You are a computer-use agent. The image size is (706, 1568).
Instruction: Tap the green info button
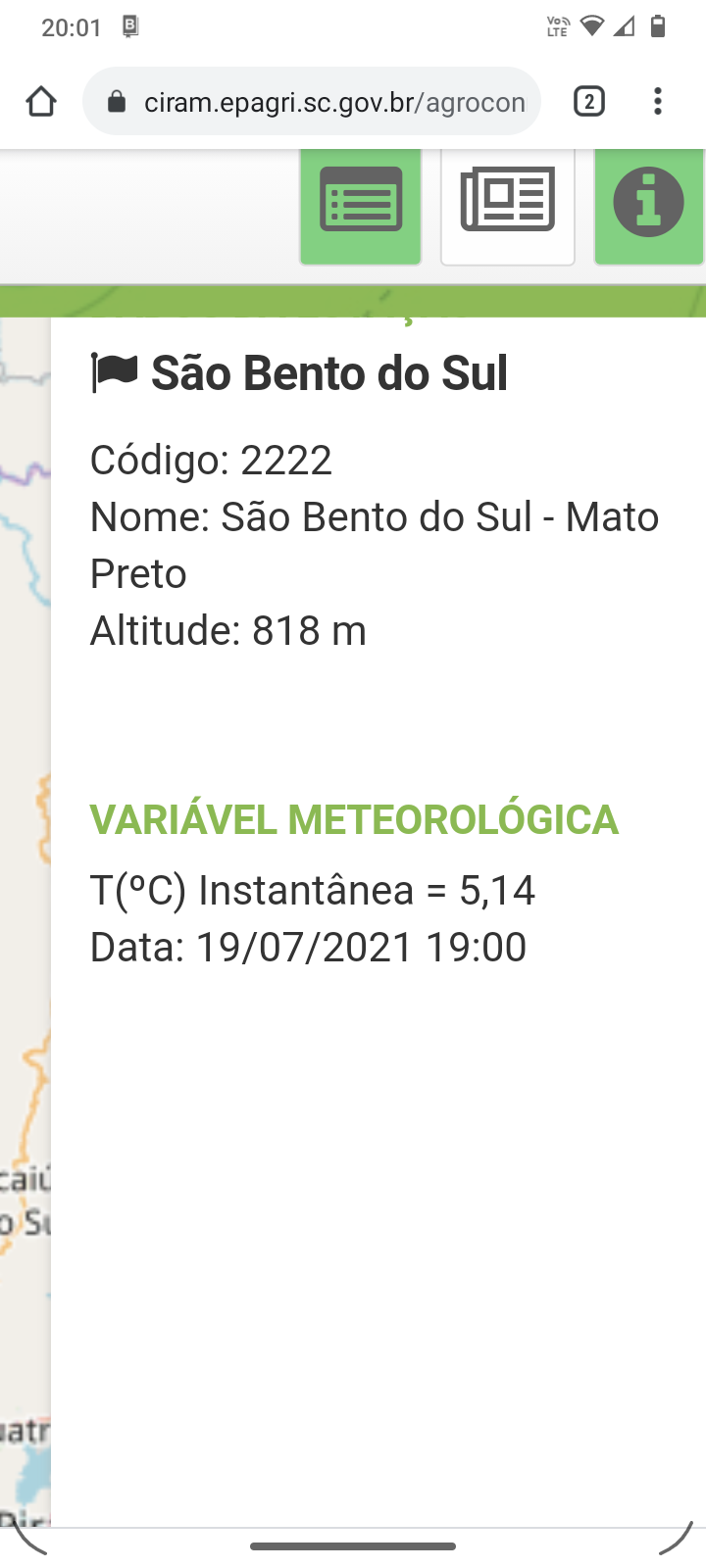click(x=649, y=206)
